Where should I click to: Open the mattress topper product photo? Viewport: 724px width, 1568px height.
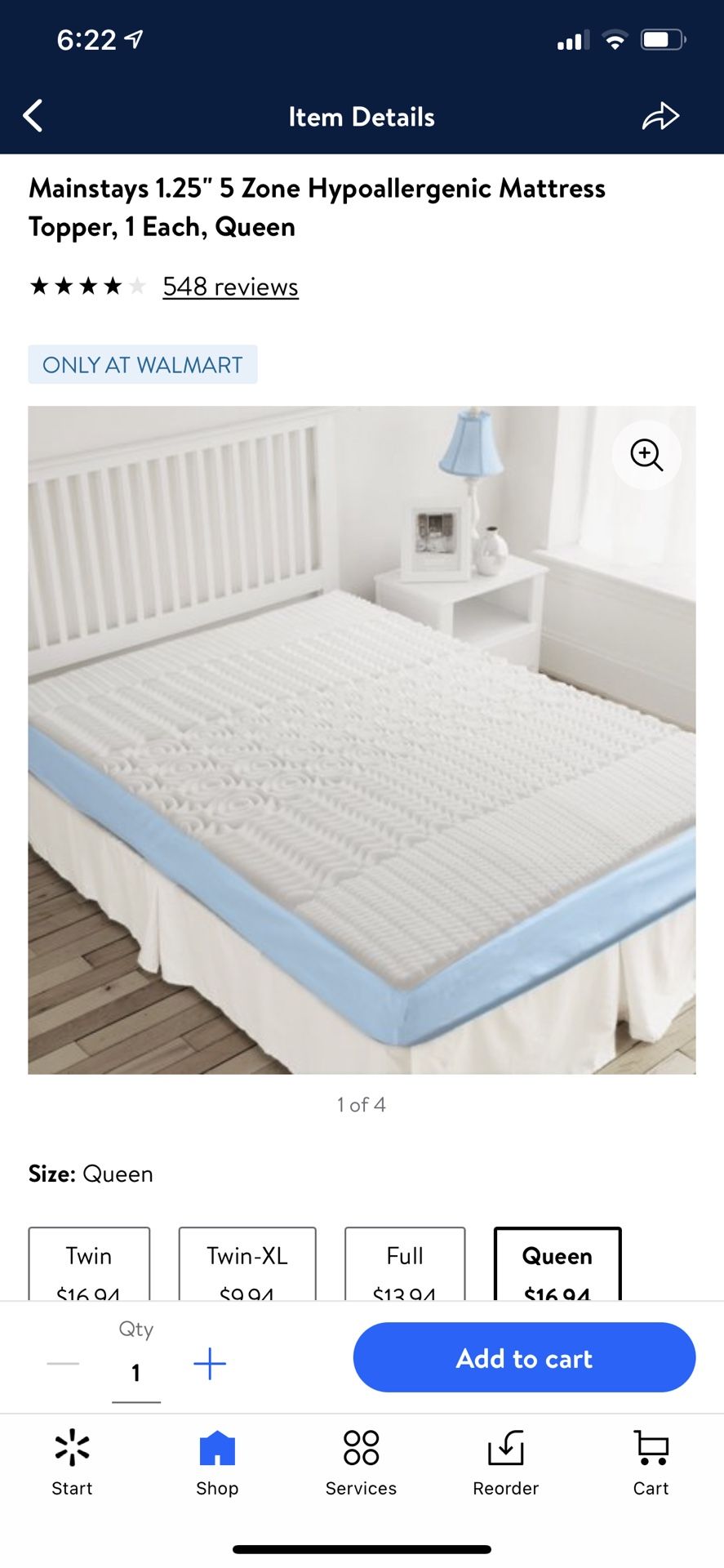pos(362,740)
